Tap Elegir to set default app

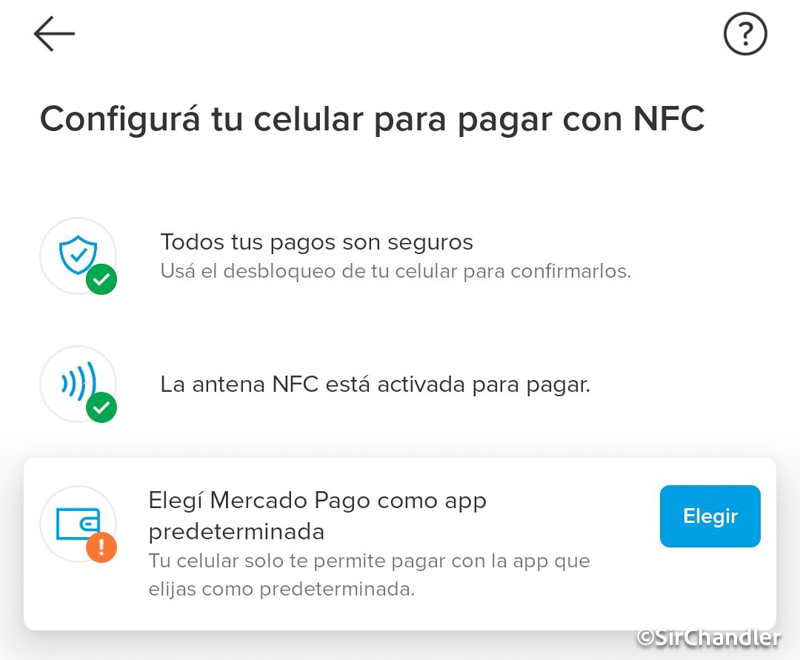click(710, 516)
